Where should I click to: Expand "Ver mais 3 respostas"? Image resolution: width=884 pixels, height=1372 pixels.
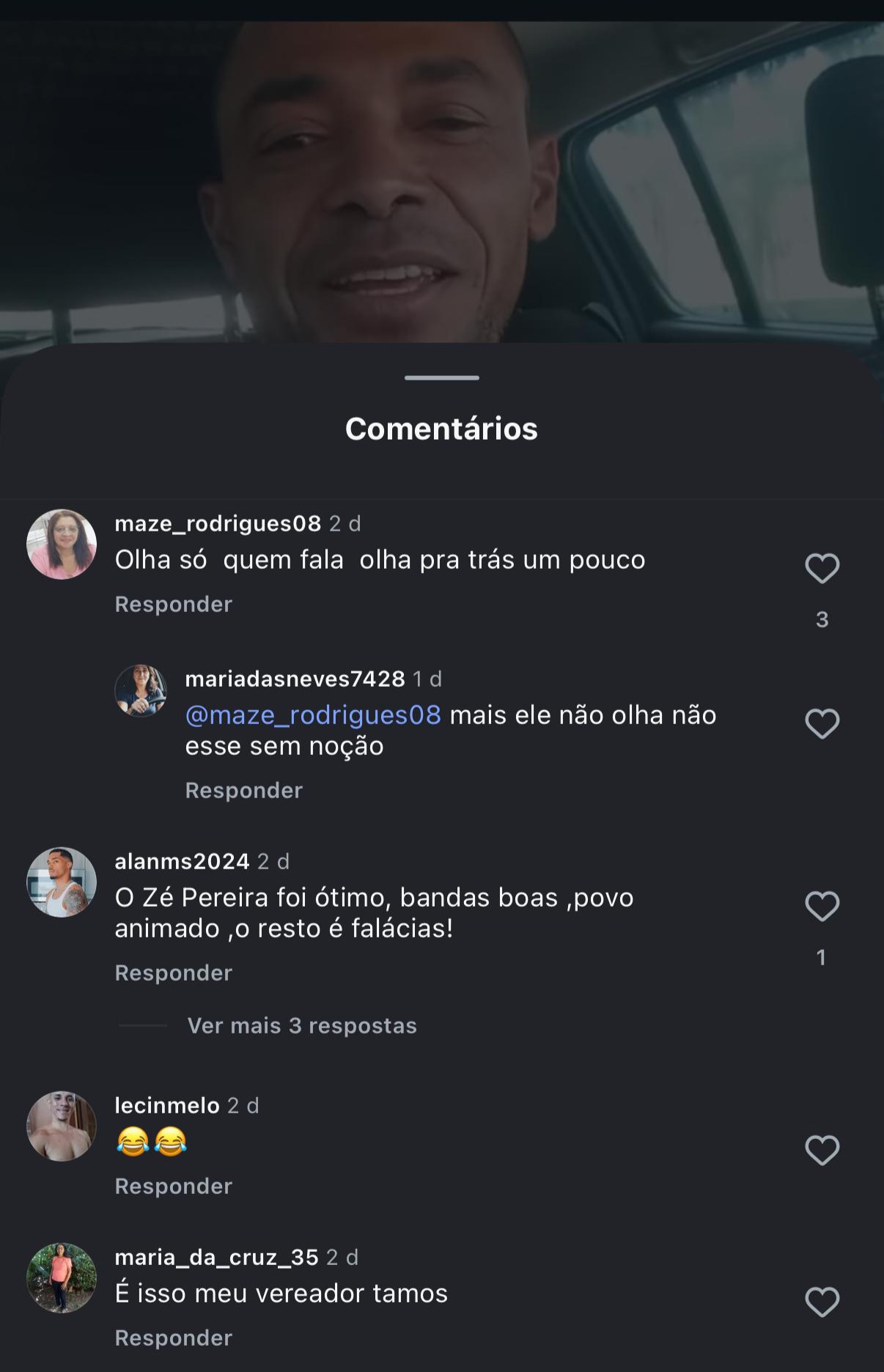coord(302,1026)
